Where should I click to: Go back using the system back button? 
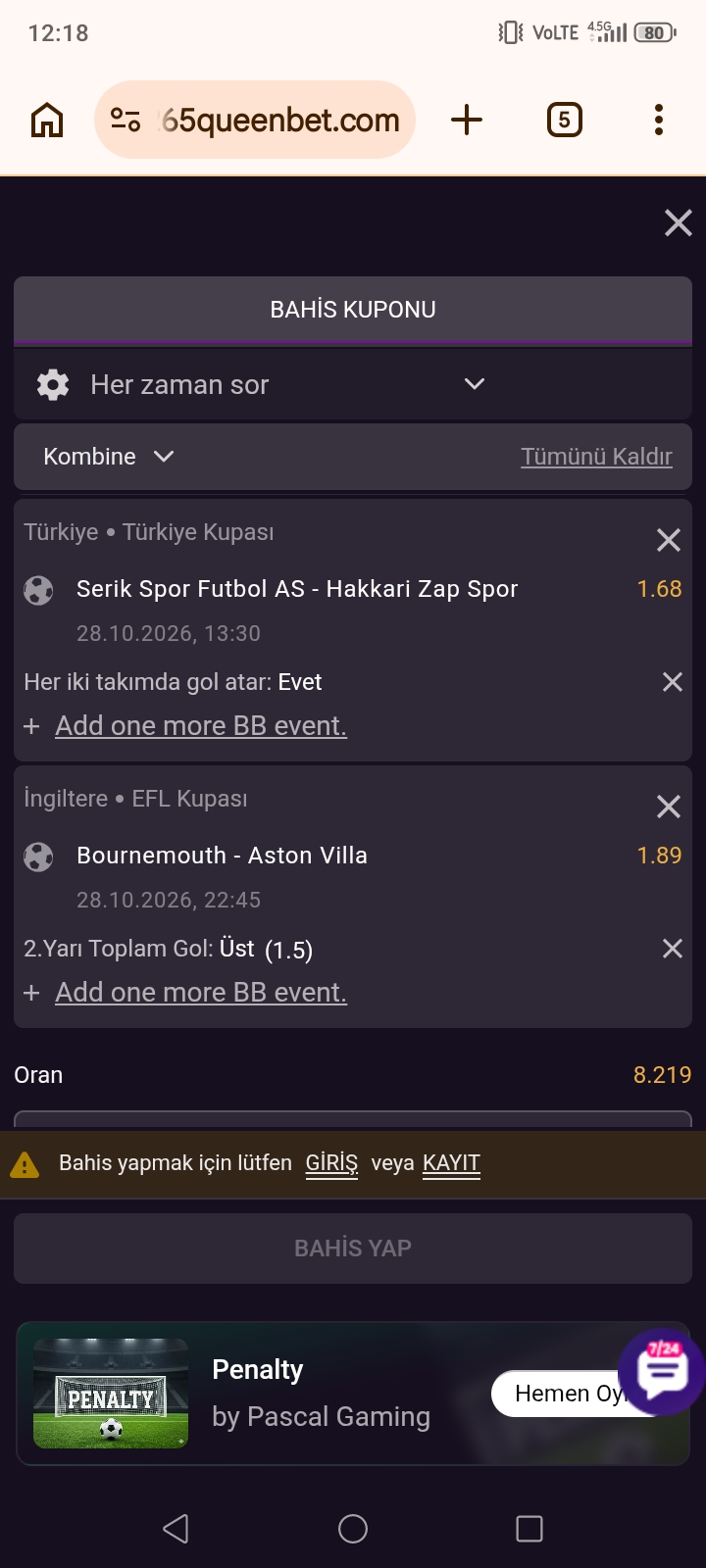[176, 1529]
